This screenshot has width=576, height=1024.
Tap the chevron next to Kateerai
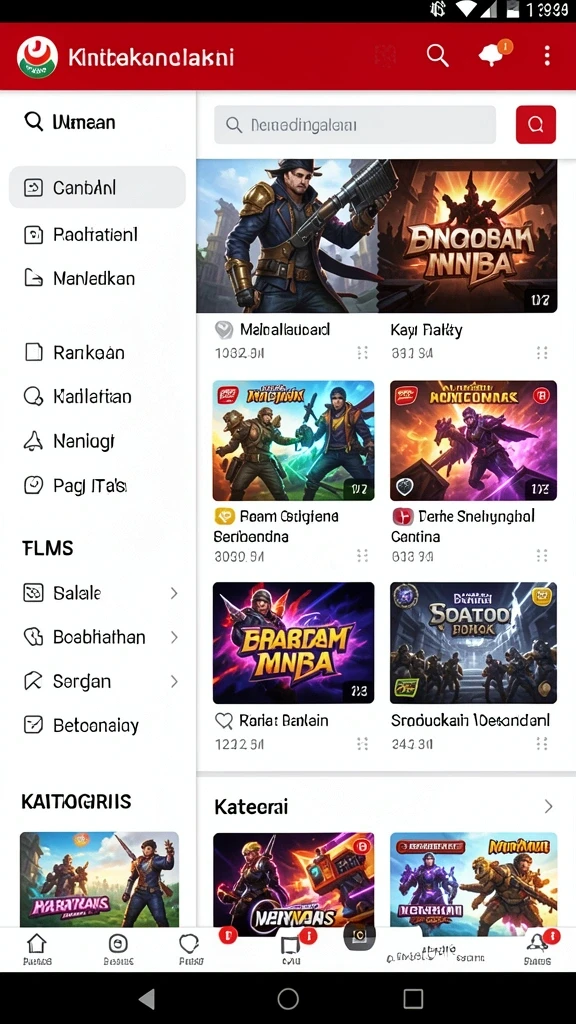(x=549, y=807)
